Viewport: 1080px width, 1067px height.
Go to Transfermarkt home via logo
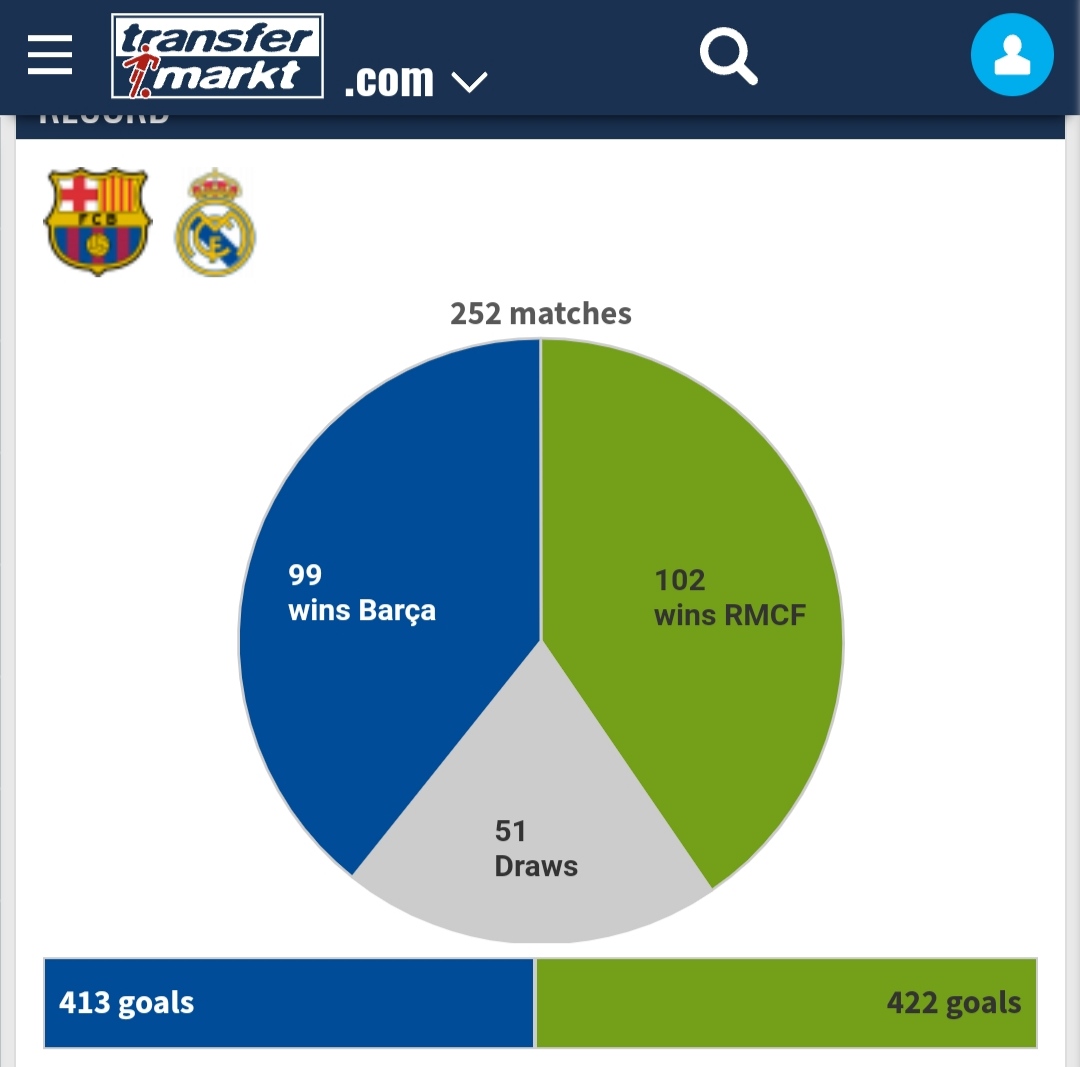tap(217, 56)
